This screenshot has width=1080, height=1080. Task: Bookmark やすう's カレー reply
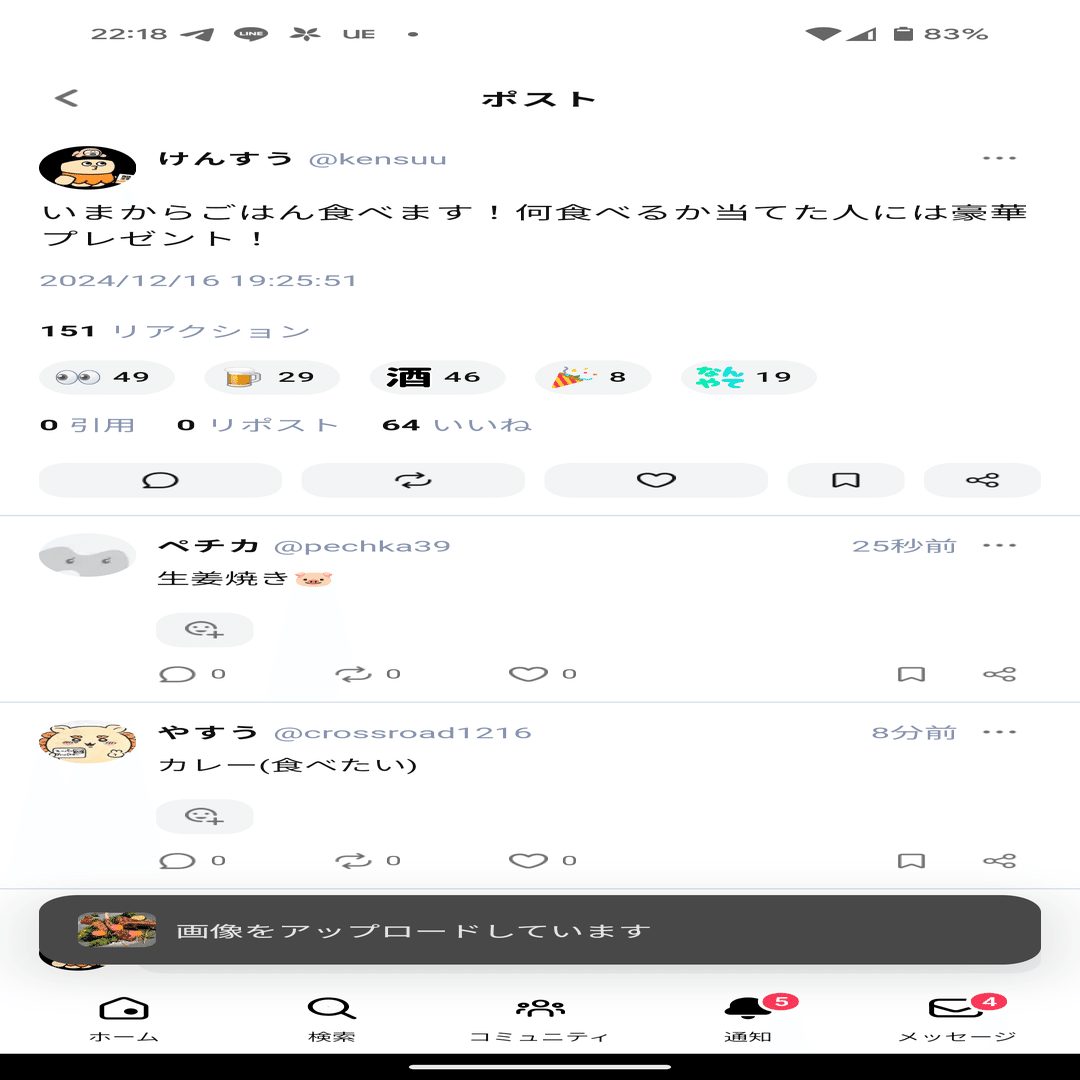coord(911,861)
